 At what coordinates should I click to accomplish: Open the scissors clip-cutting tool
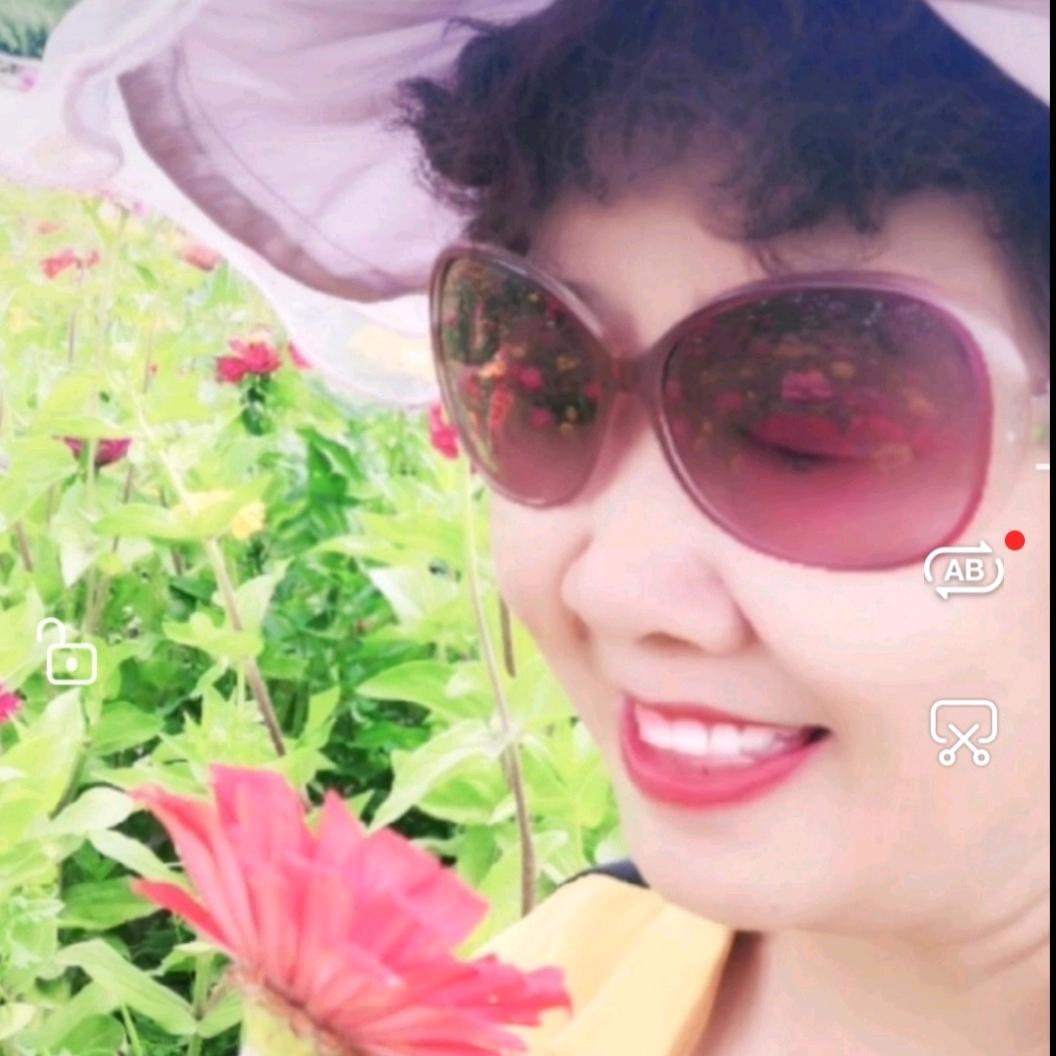963,732
